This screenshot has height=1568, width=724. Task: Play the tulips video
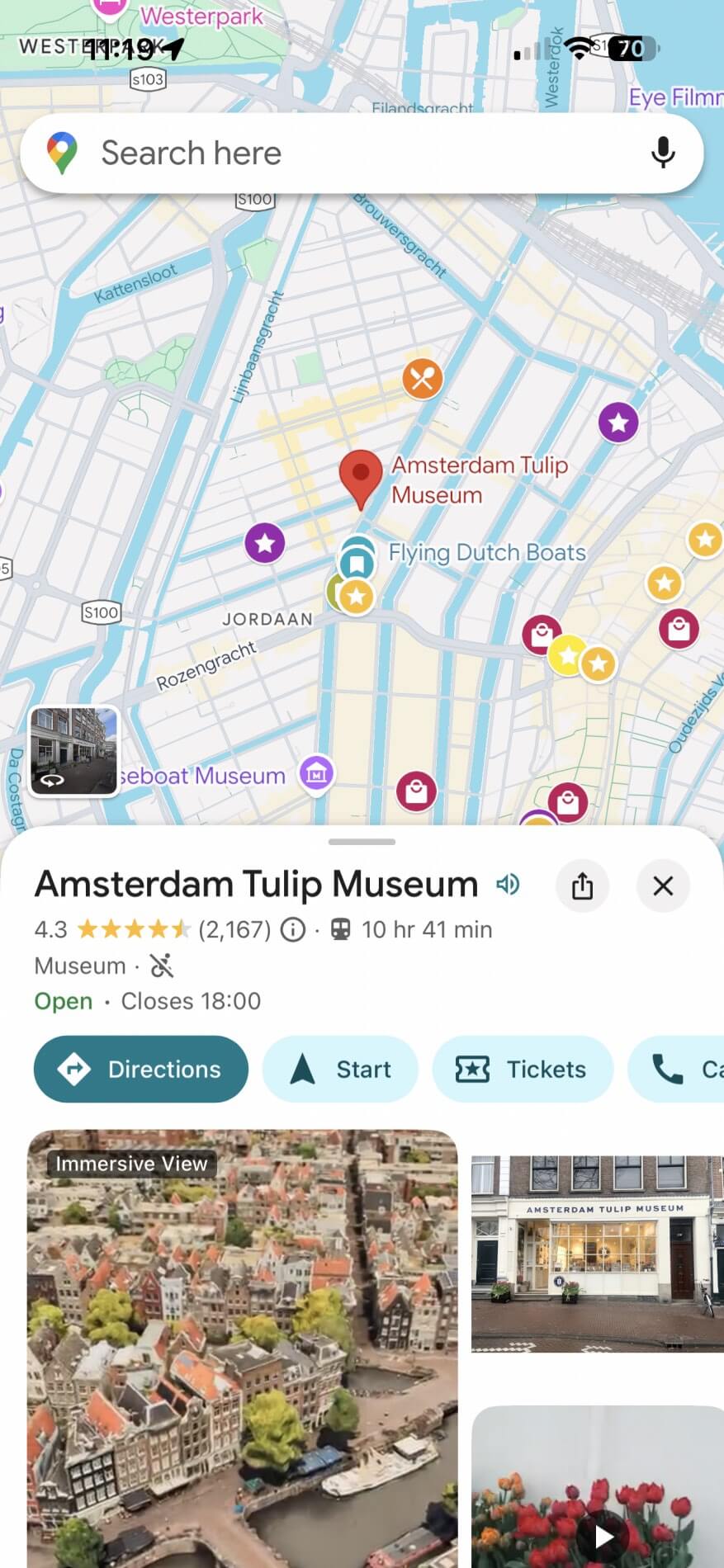tap(603, 1535)
